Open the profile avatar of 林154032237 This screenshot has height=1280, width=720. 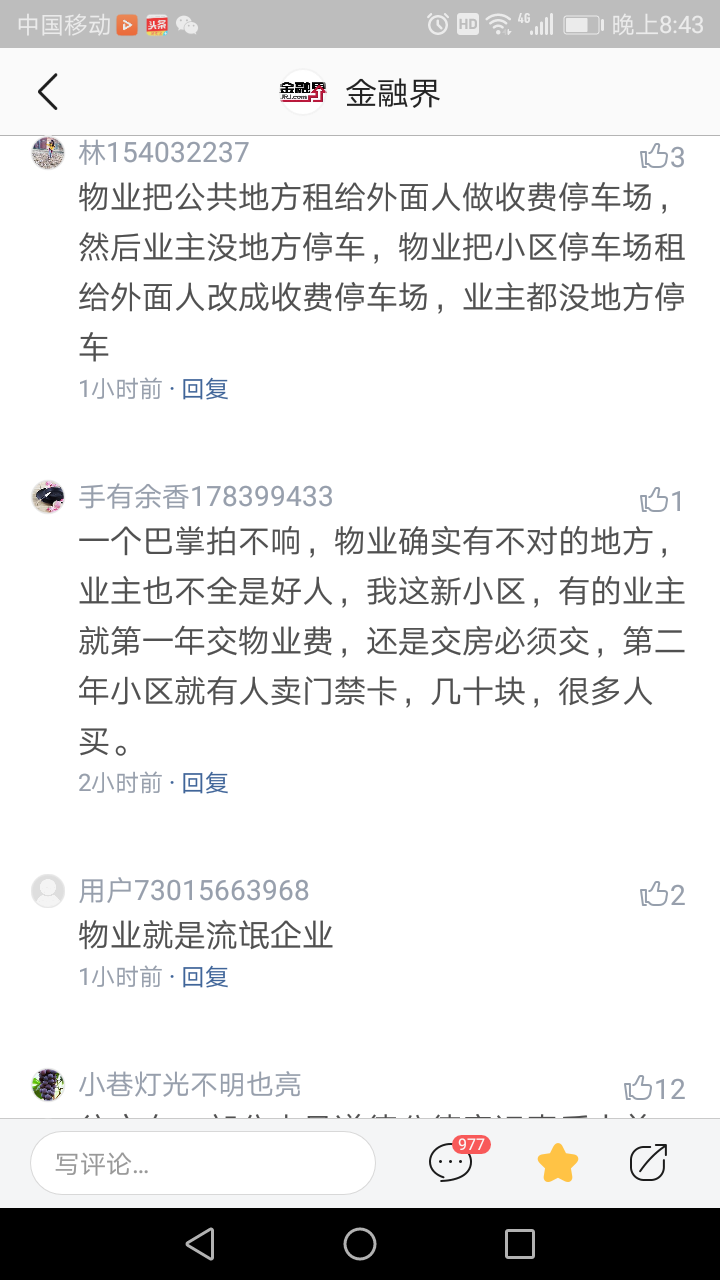coord(48,153)
